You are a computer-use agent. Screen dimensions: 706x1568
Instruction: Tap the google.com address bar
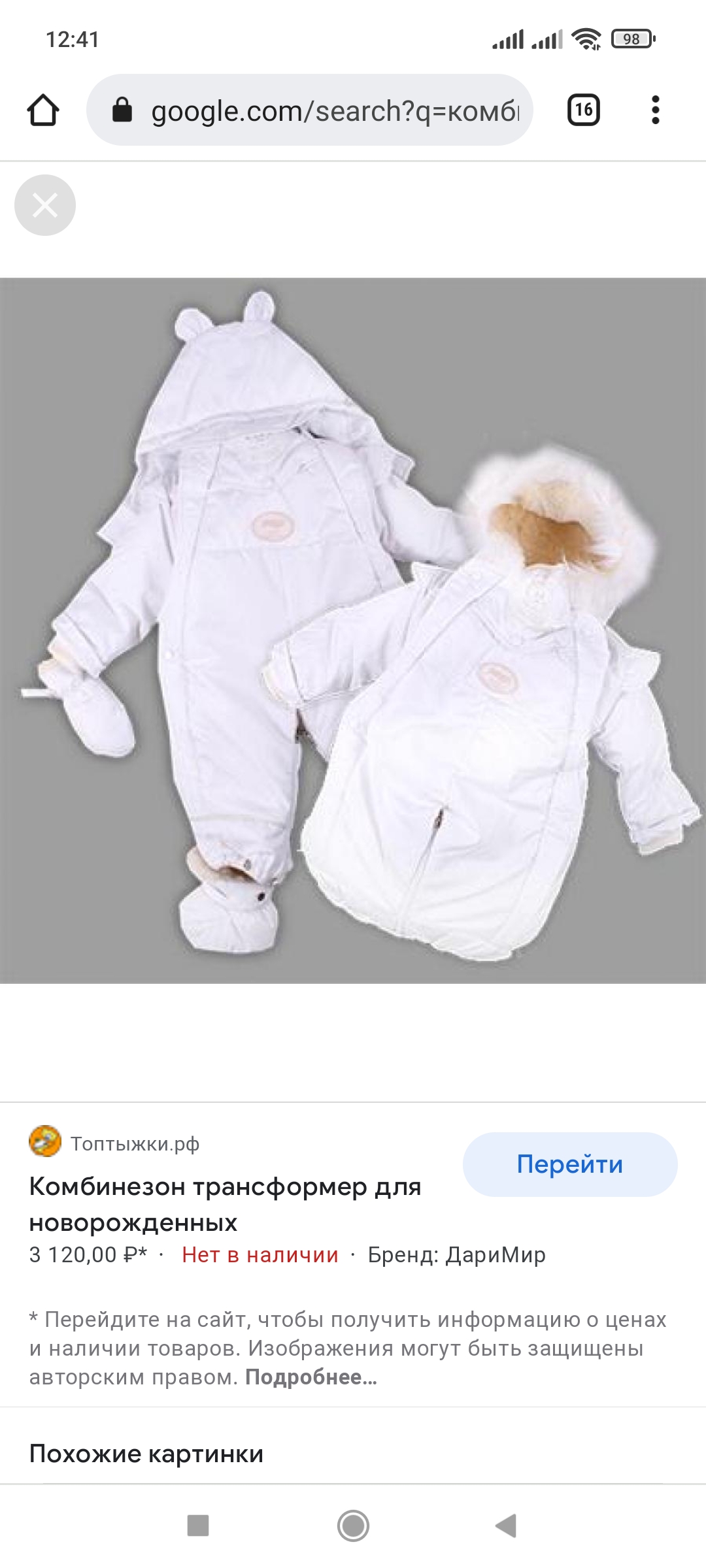pos(310,110)
